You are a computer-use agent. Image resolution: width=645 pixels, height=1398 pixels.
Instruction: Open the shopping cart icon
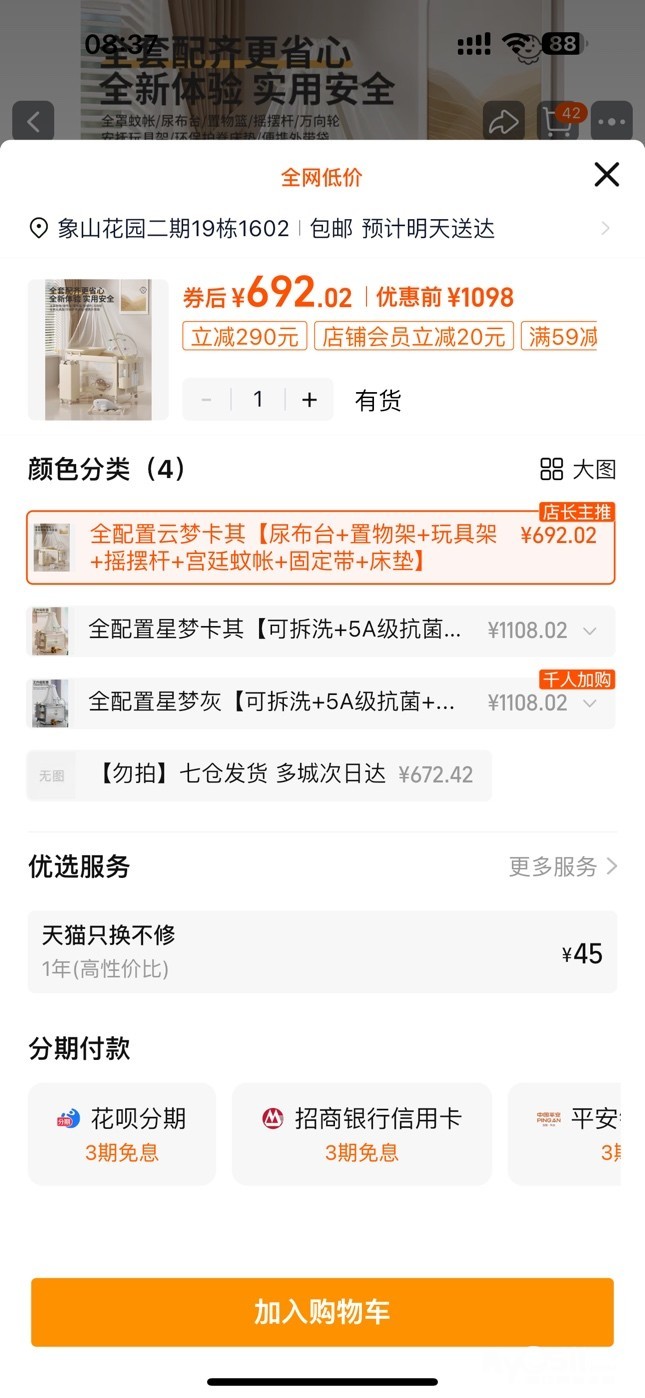[x=559, y=122]
